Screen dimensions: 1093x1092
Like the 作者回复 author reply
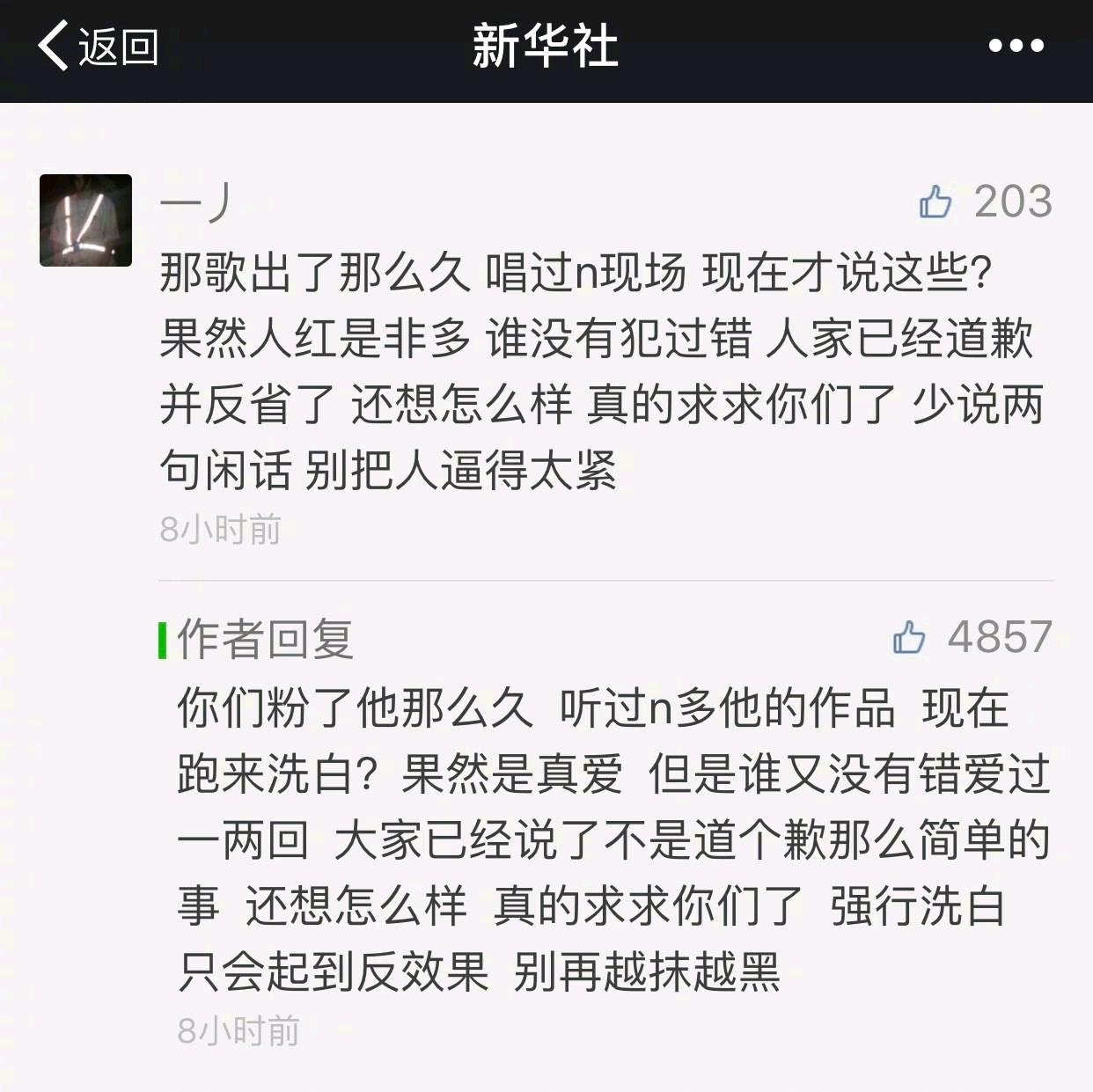[x=909, y=636]
